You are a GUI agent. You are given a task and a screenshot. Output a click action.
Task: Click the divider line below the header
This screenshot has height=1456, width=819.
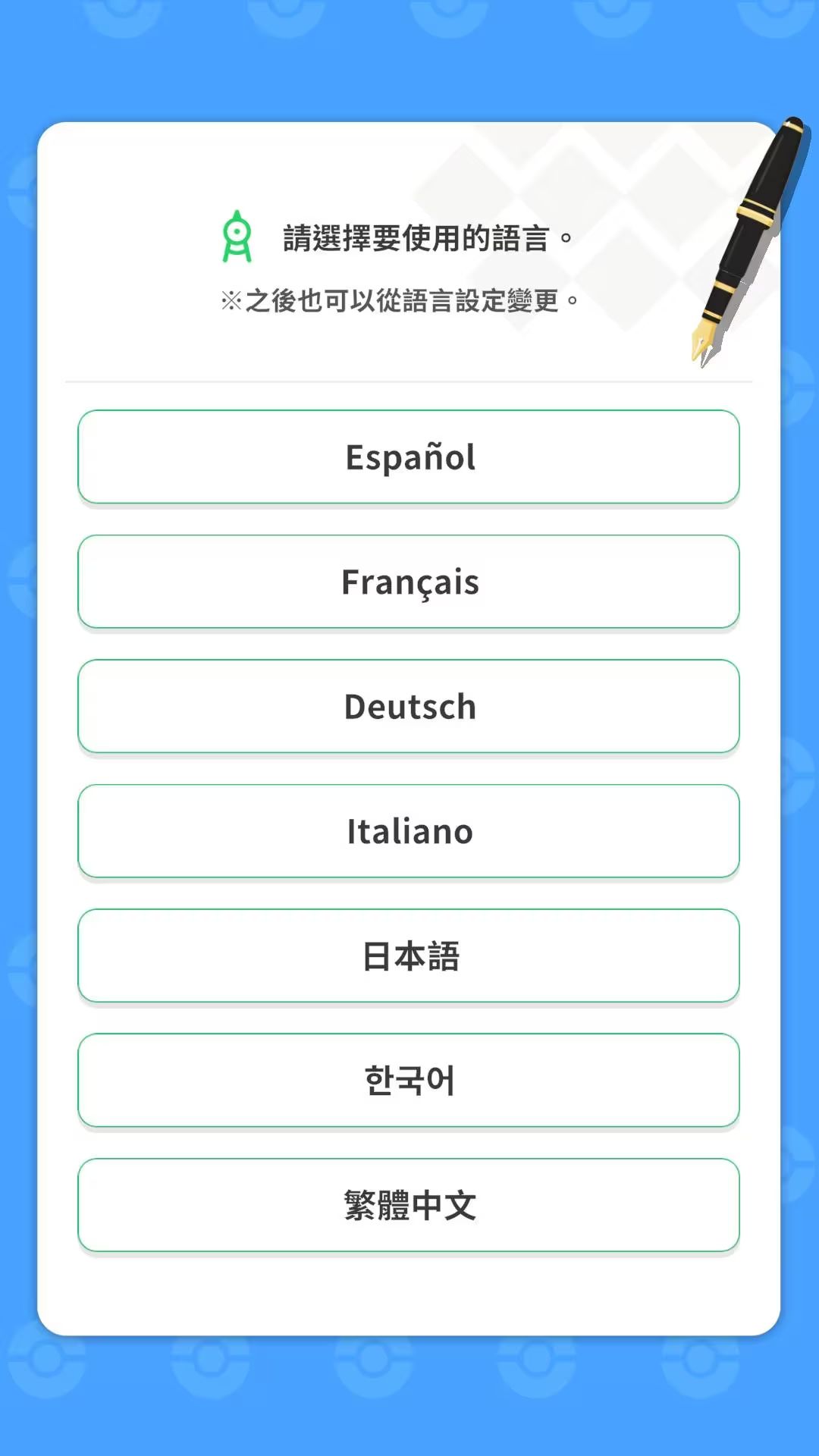point(409,380)
